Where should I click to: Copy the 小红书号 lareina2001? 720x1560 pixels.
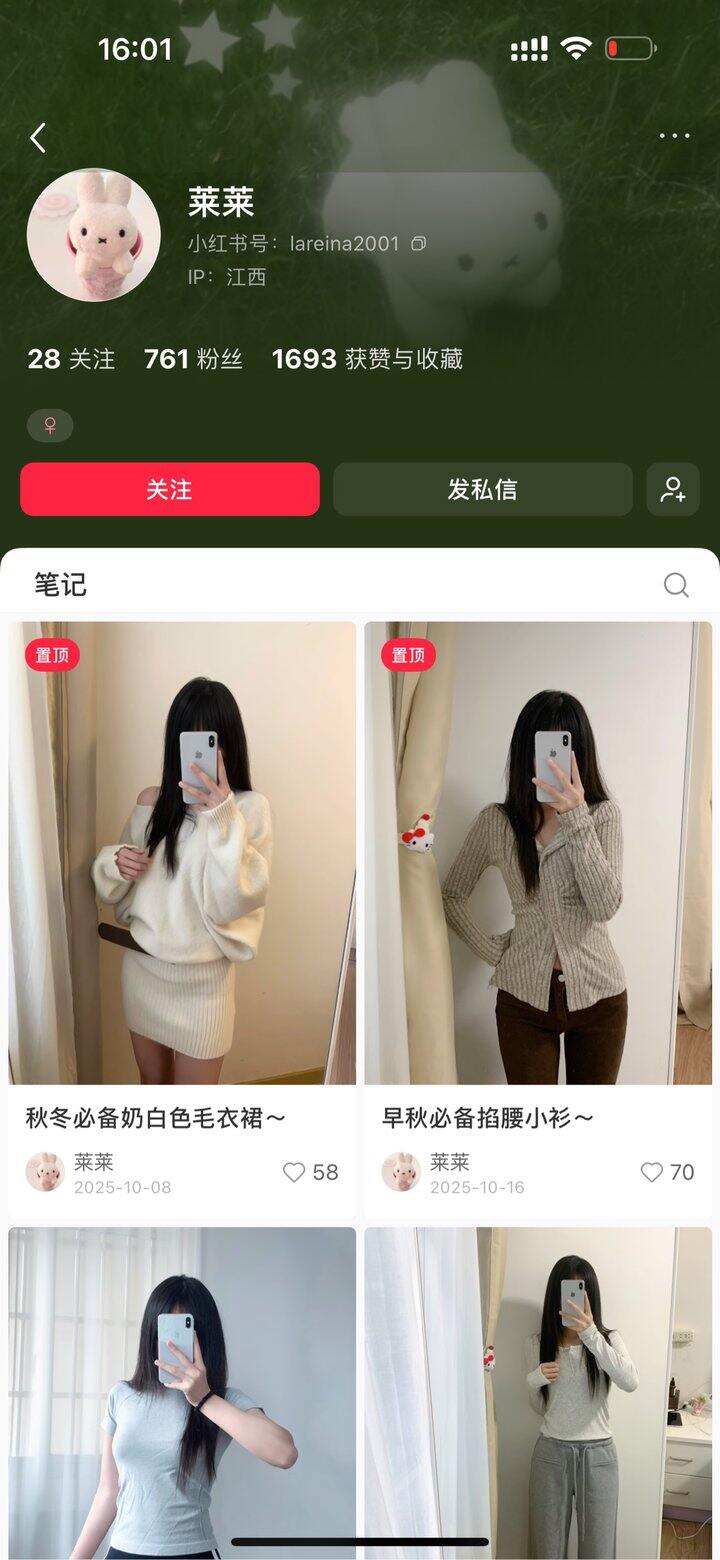tap(421, 242)
